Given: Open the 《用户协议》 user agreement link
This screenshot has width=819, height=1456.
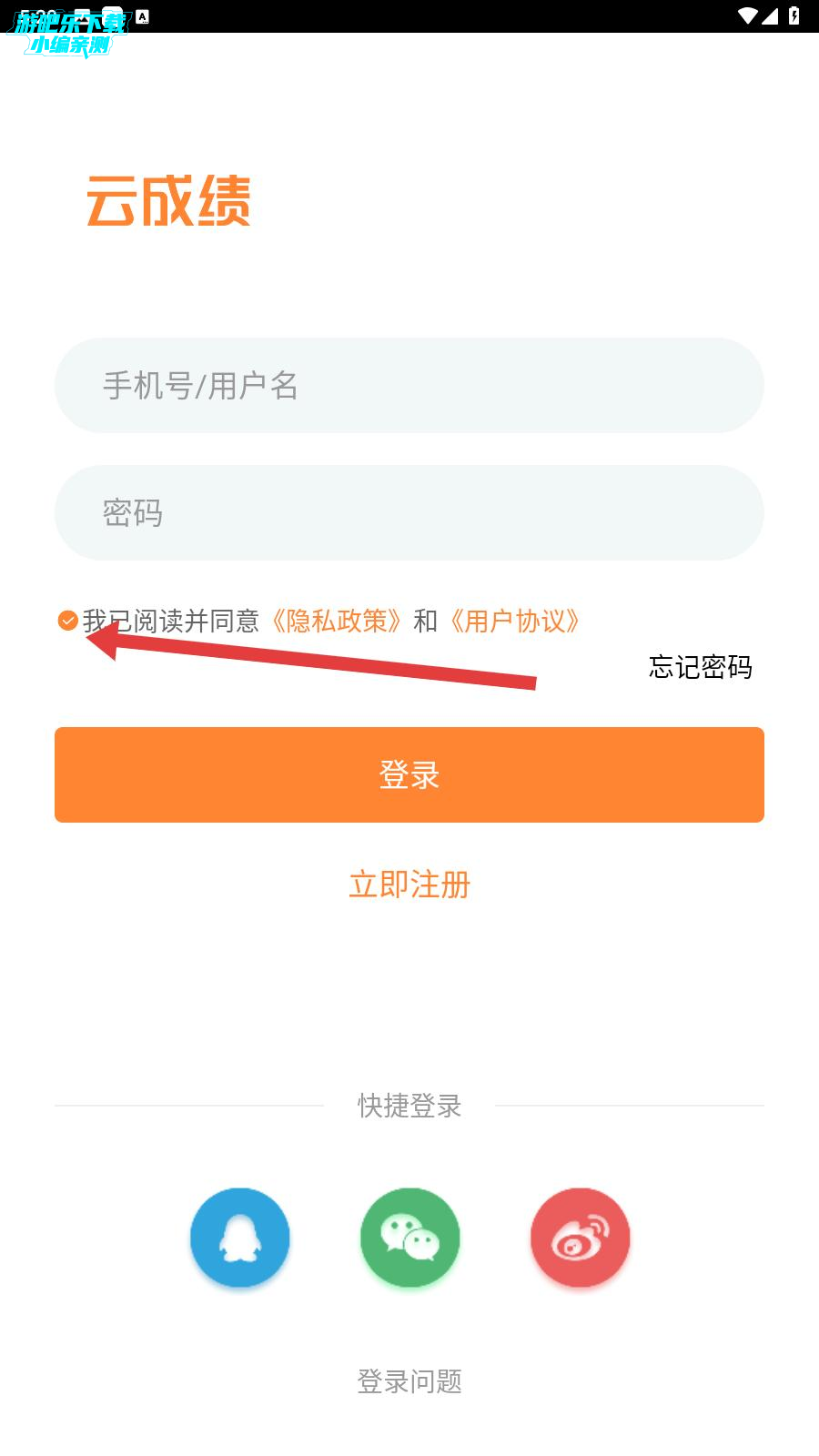Looking at the screenshot, I should click(x=514, y=621).
